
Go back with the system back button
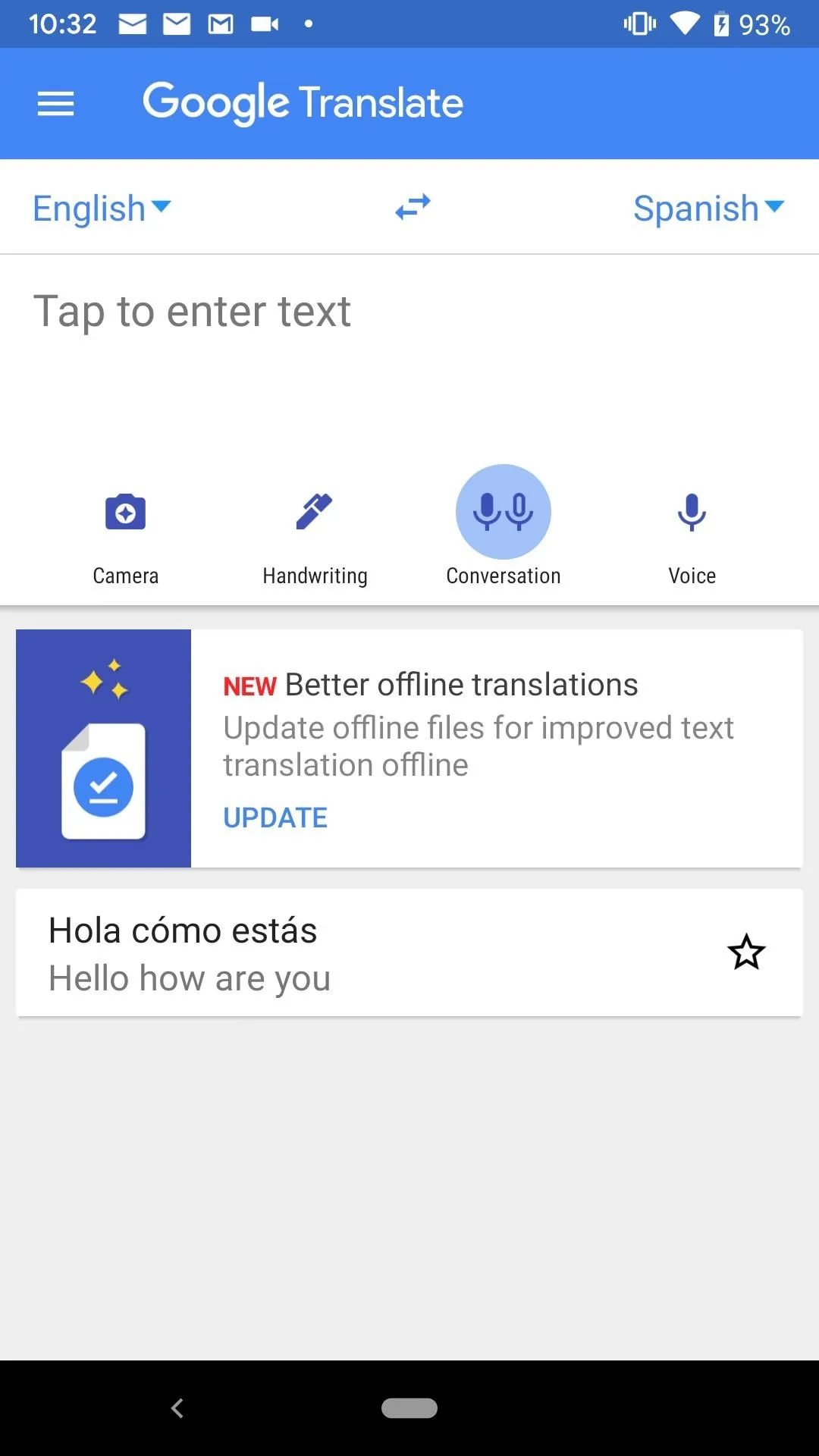coord(177,1408)
